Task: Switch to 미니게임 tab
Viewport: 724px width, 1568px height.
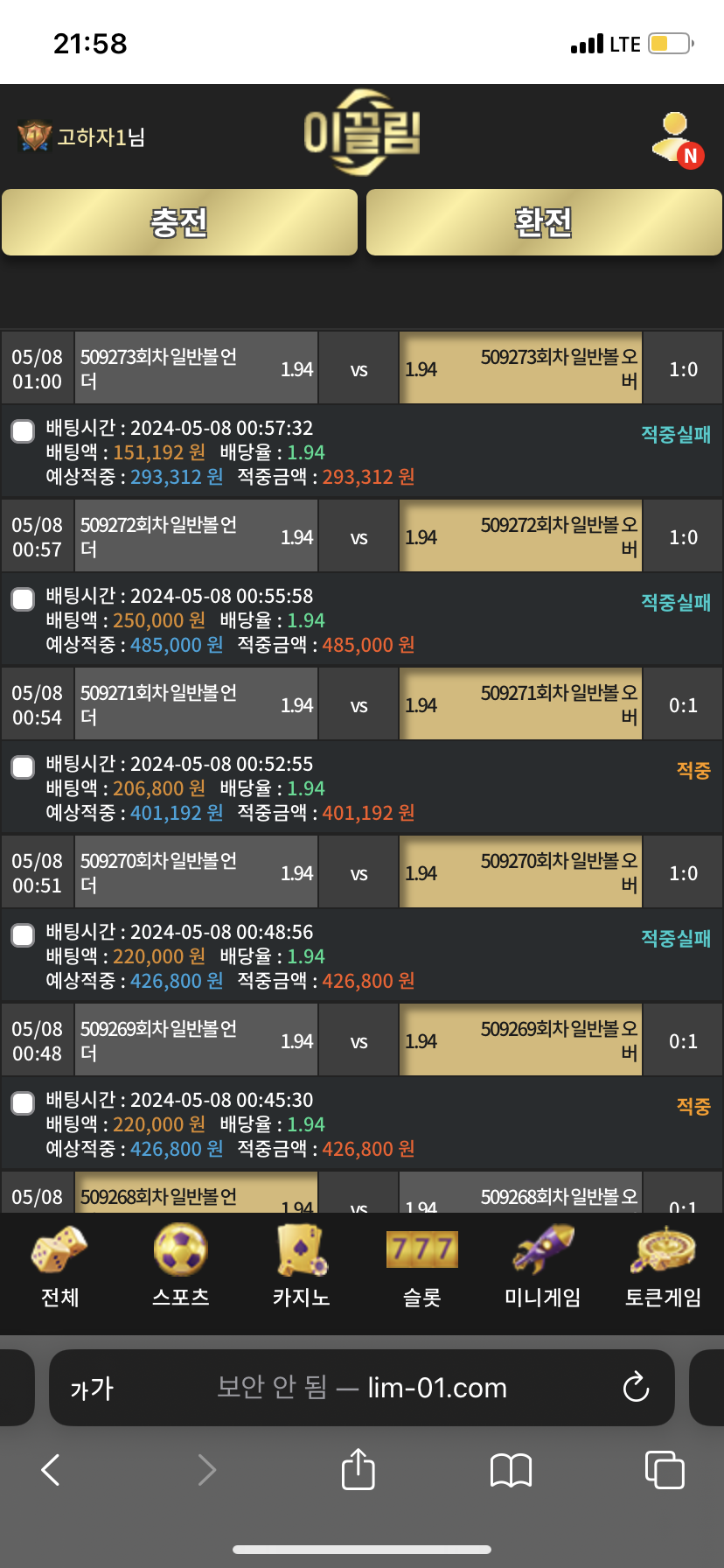Action: click(542, 1267)
